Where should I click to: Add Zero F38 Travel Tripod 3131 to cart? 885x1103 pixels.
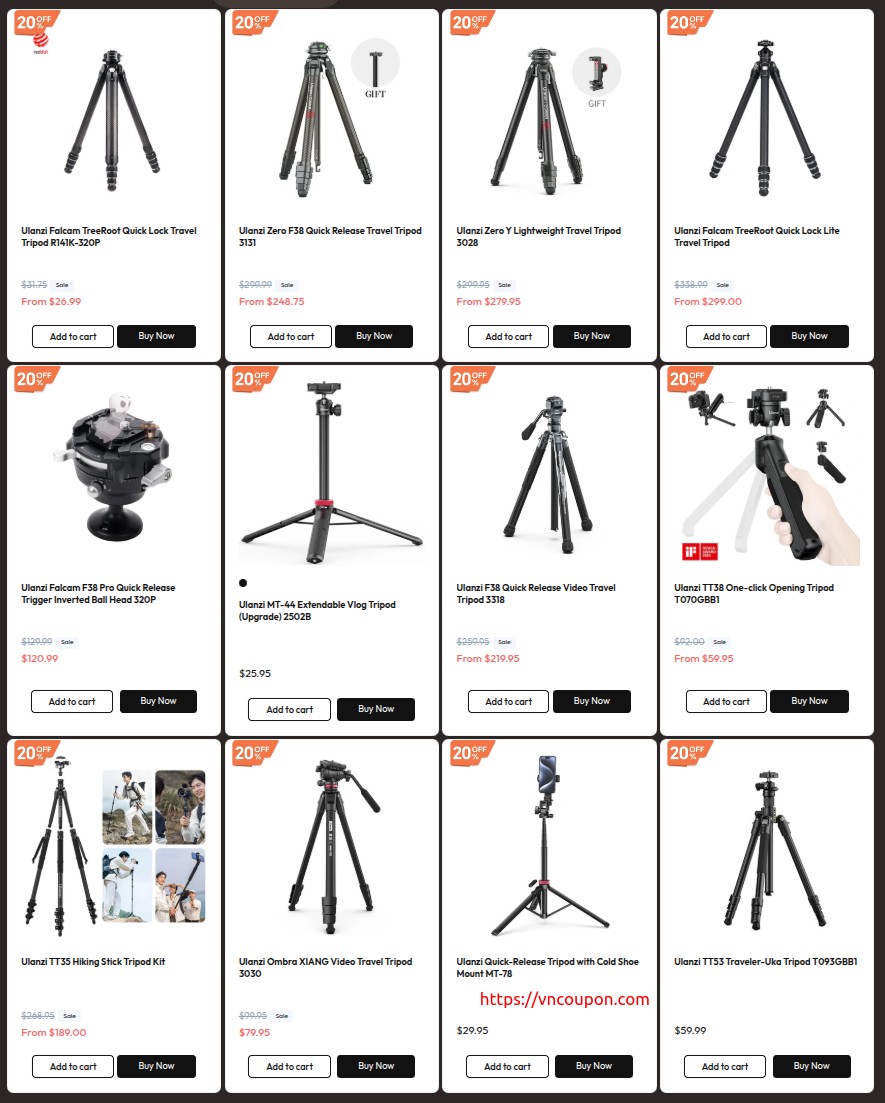click(x=291, y=336)
